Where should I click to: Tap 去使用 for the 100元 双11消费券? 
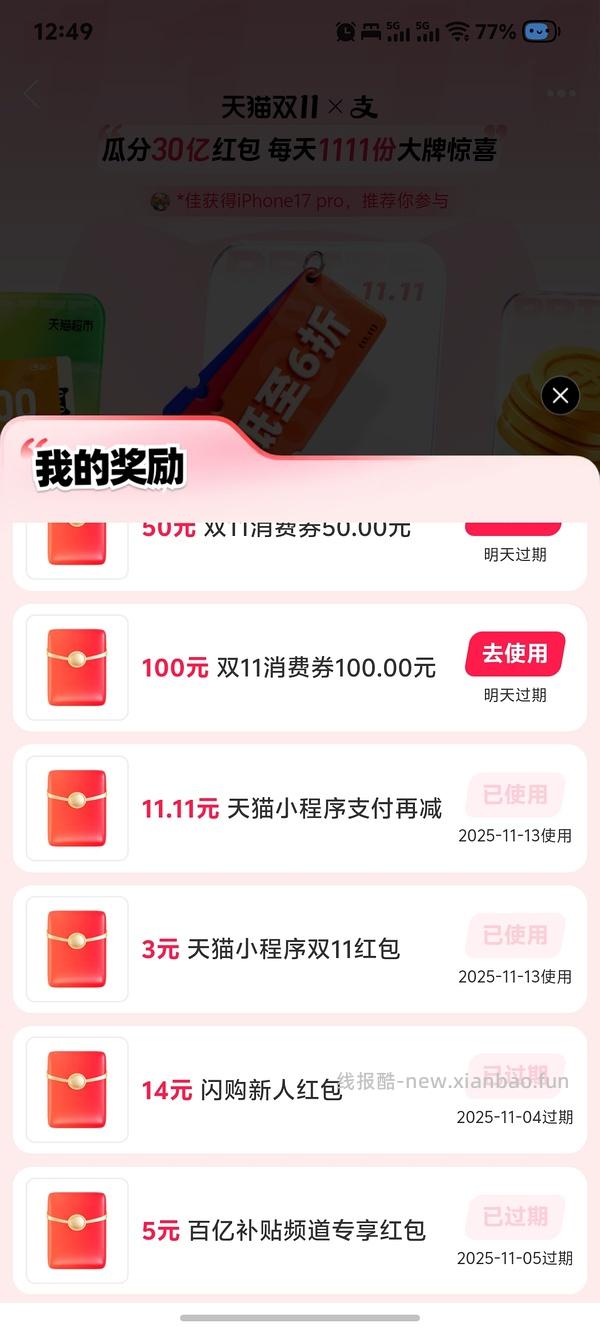click(x=515, y=654)
